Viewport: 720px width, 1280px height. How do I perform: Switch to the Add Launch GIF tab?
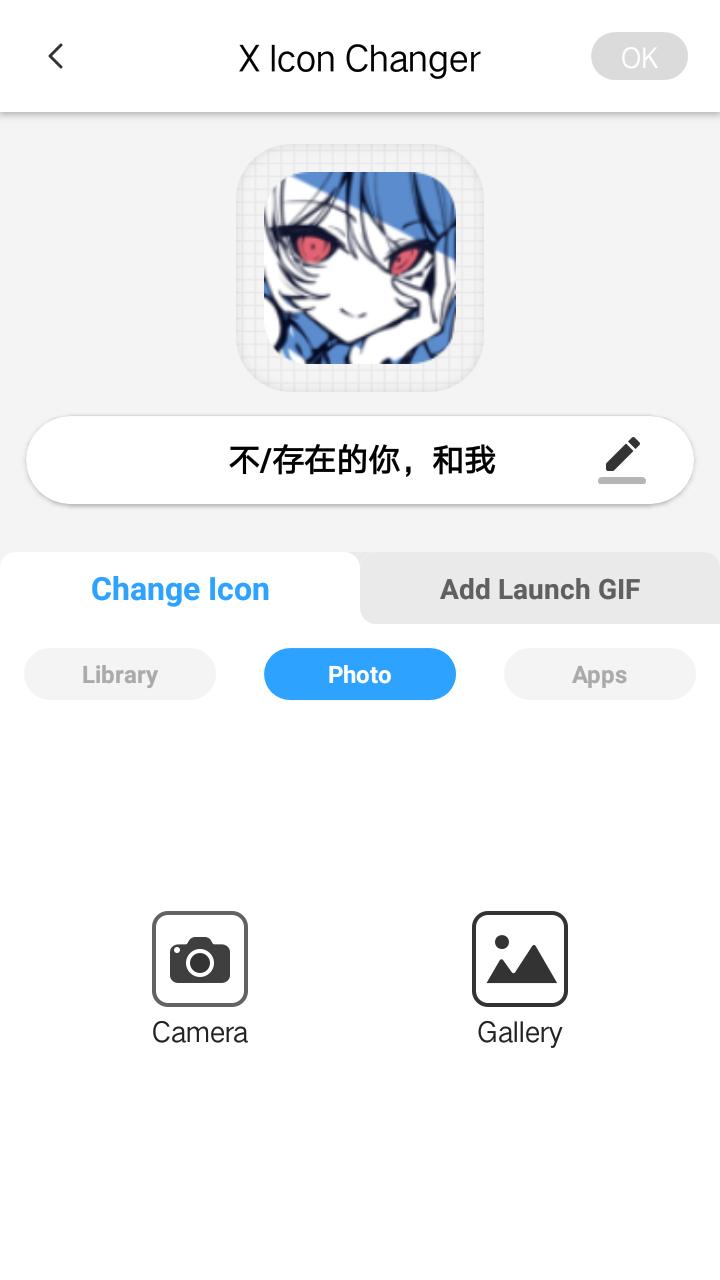point(540,589)
